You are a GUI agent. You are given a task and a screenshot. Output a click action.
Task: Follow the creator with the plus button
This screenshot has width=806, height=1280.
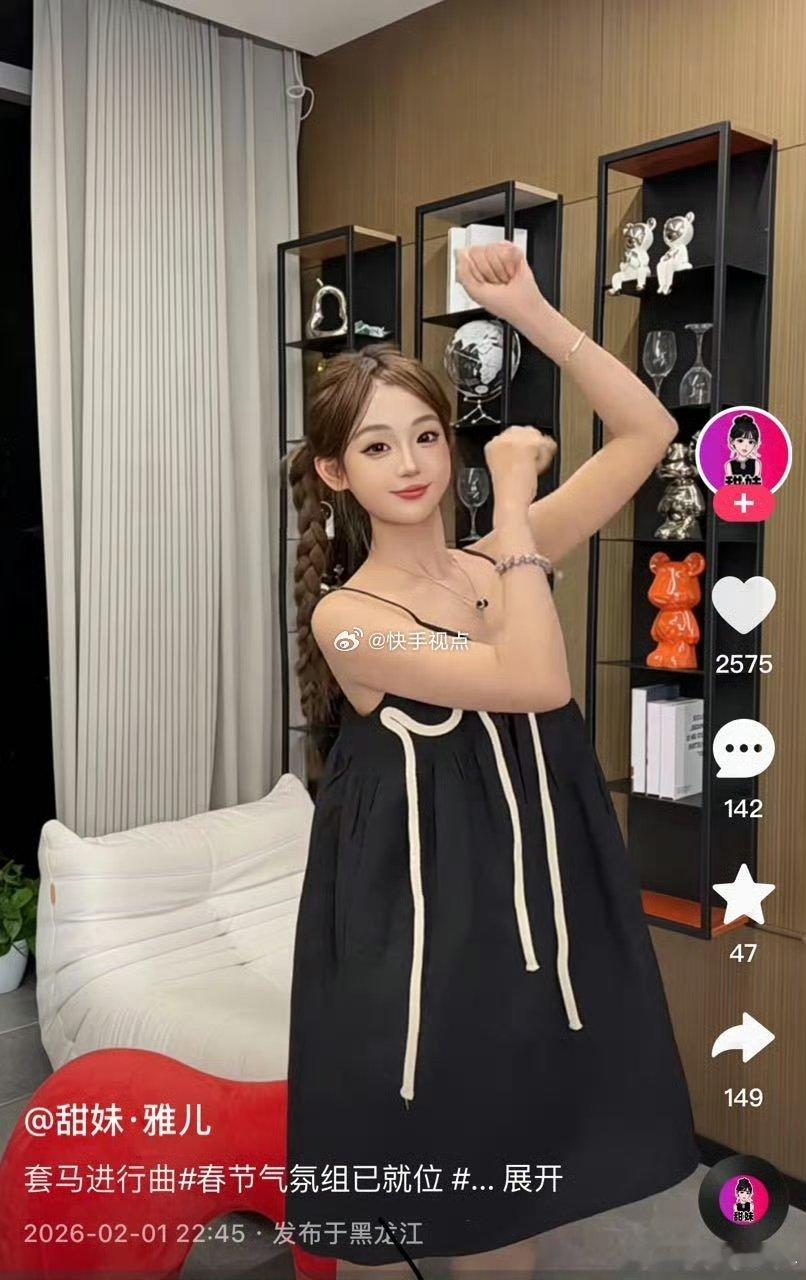(x=743, y=504)
